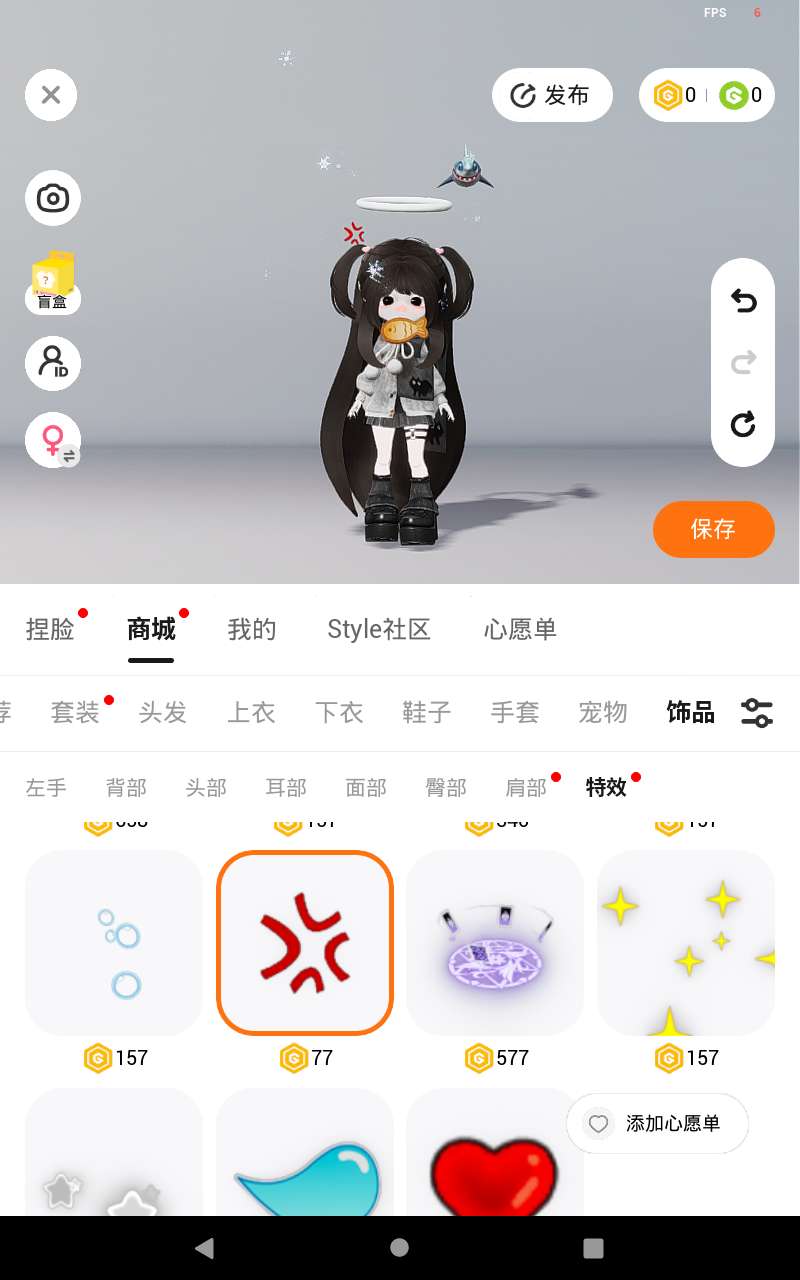Select the blue bubbles effect item

(x=114, y=943)
